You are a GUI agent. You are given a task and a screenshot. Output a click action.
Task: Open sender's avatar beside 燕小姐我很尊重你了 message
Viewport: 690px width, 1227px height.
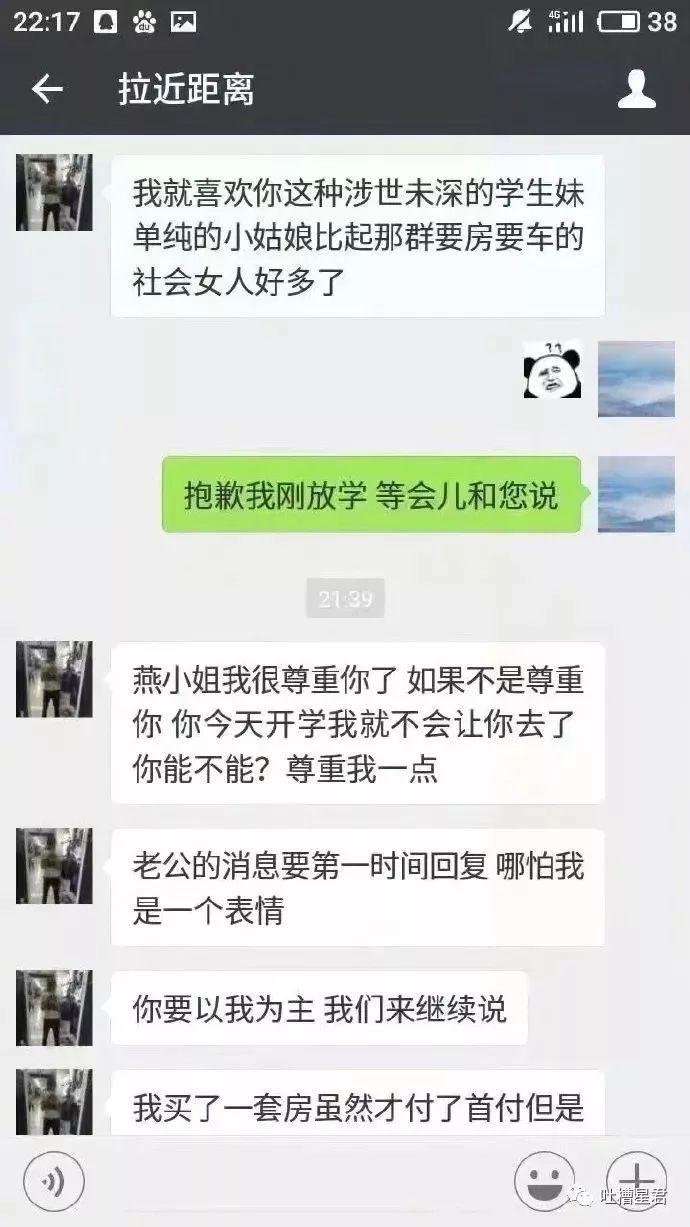(x=54, y=679)
